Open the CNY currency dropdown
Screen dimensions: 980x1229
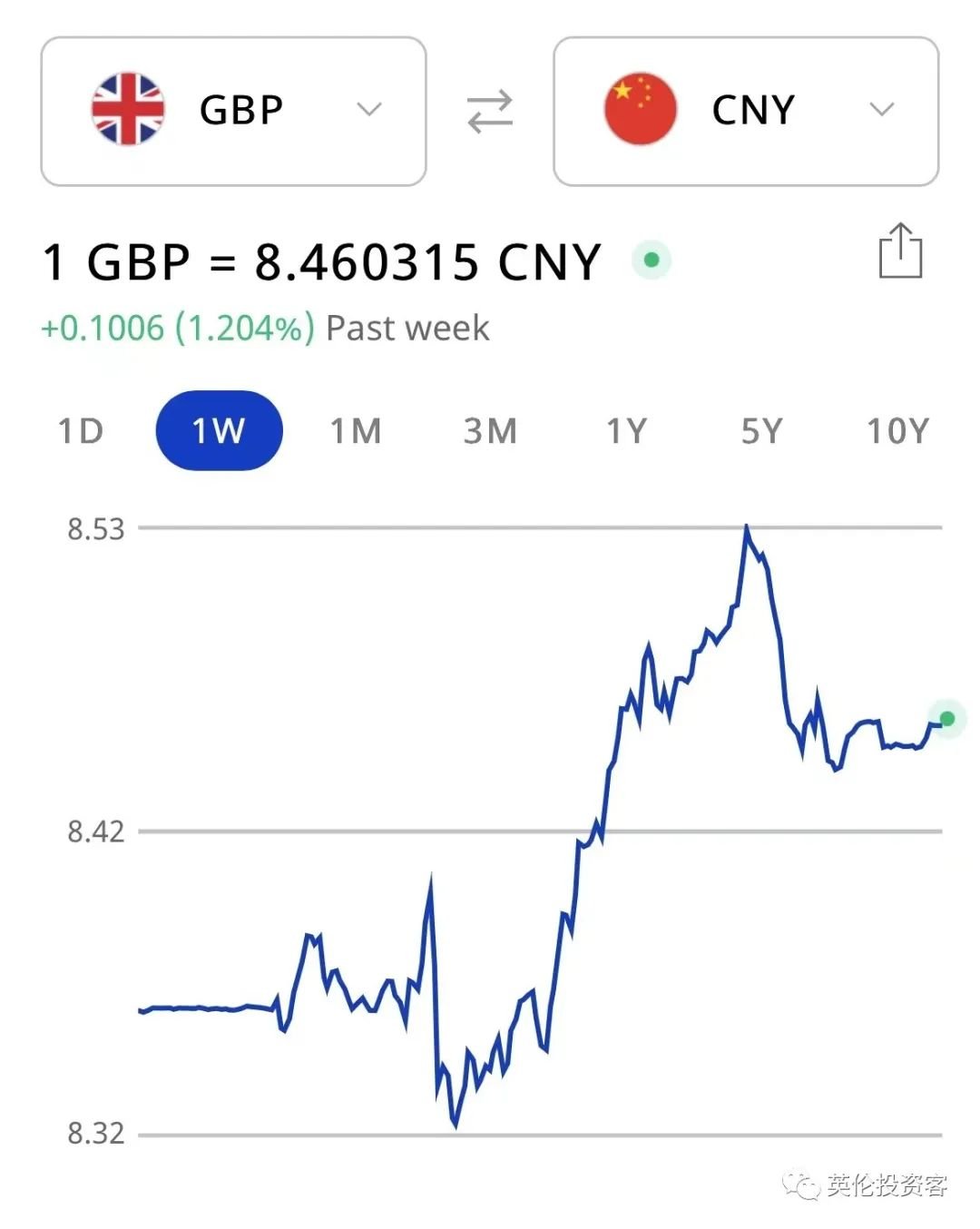[x=746, y=111]
